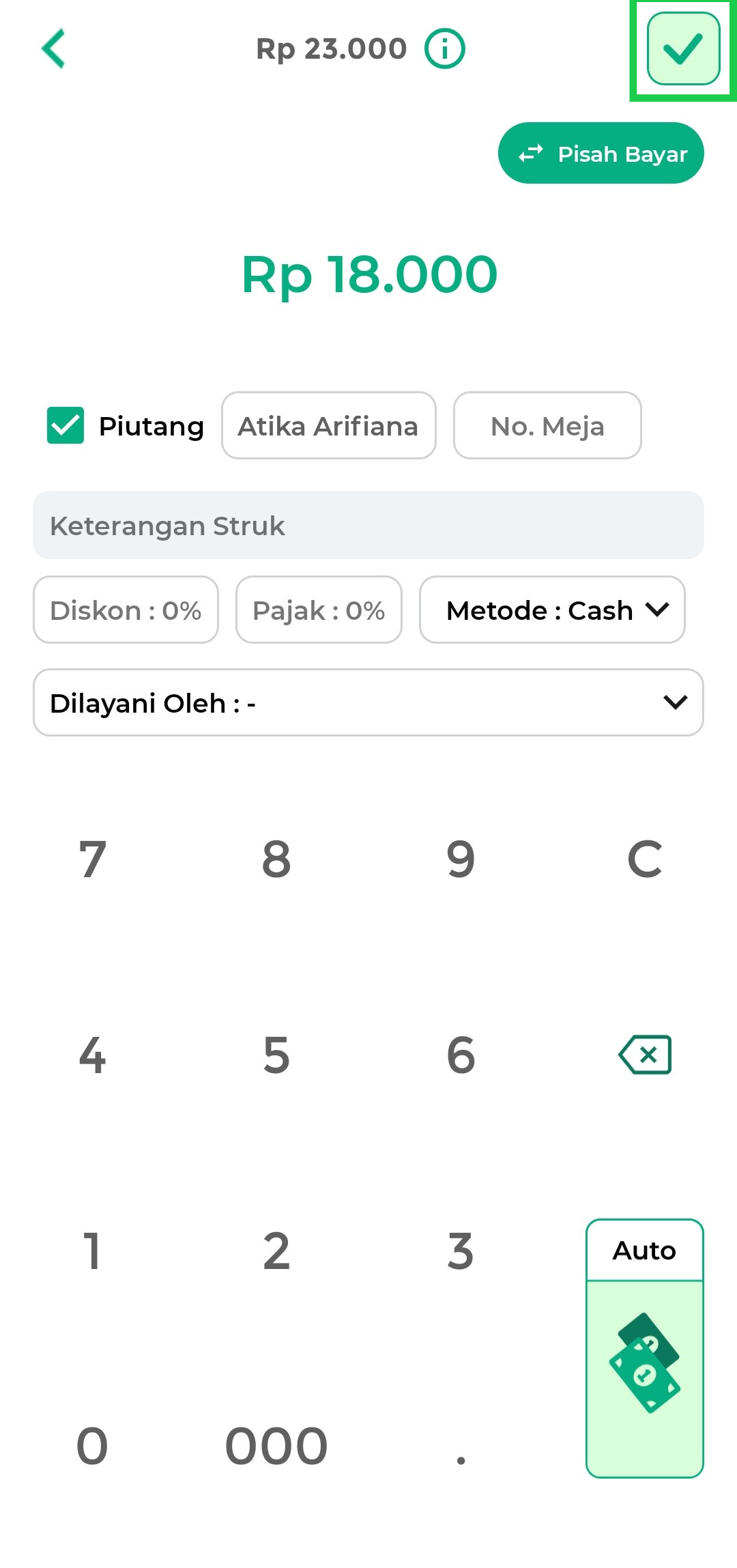
Task: Tap the Pisah Bayar button
Action: [601, 154]
